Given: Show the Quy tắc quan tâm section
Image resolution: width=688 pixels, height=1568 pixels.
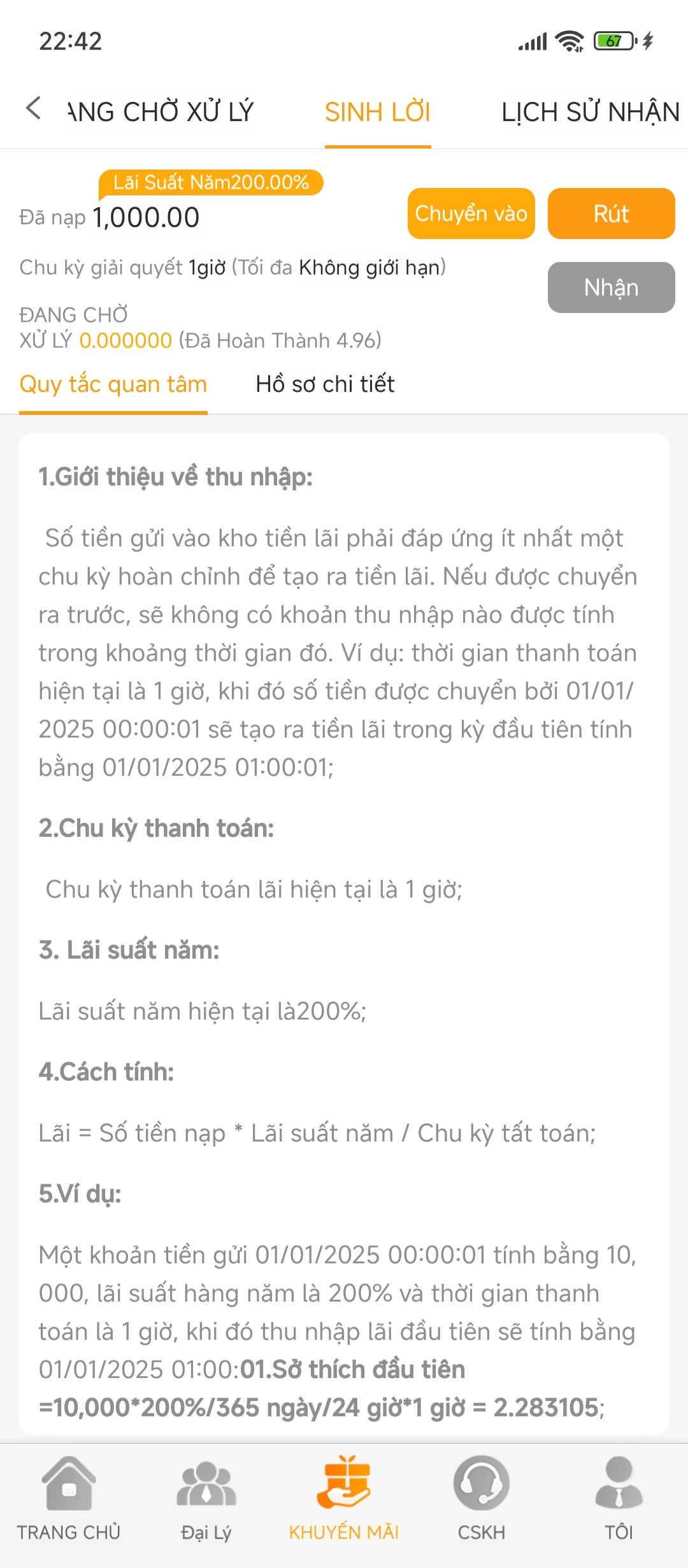Looking at the screenshot, I should 113,384.
